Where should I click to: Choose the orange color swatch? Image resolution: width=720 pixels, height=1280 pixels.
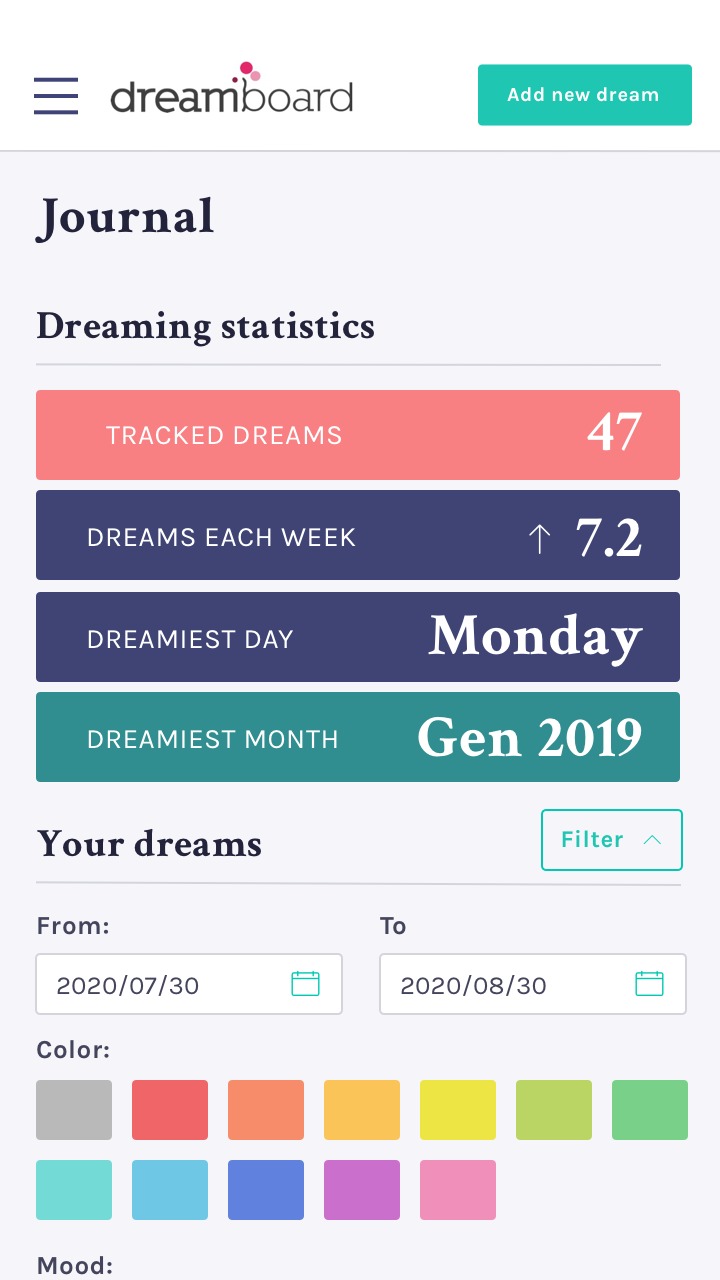click(x=266, y=1110)
